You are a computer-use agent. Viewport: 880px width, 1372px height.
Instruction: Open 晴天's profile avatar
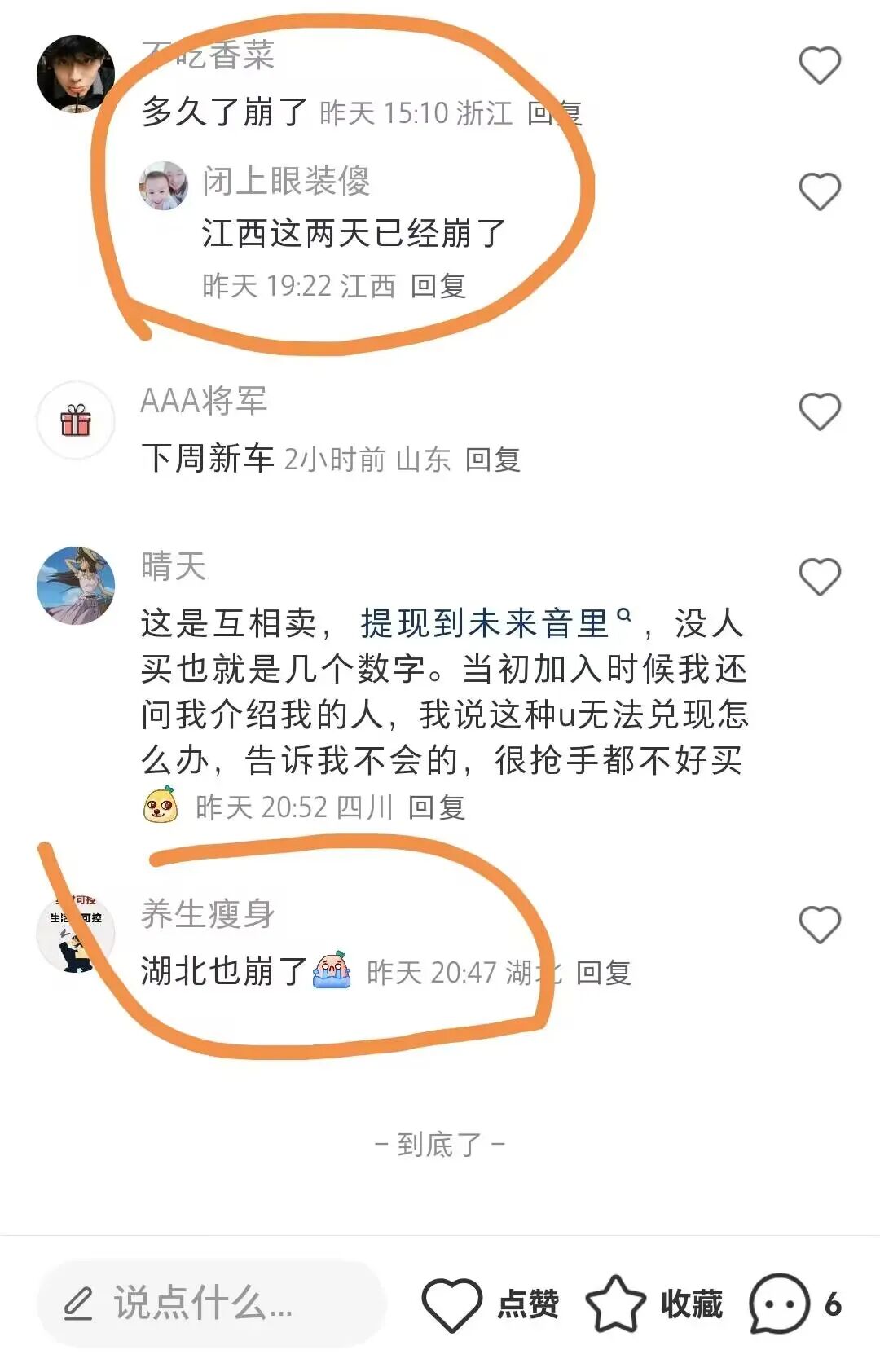[76, 585]
